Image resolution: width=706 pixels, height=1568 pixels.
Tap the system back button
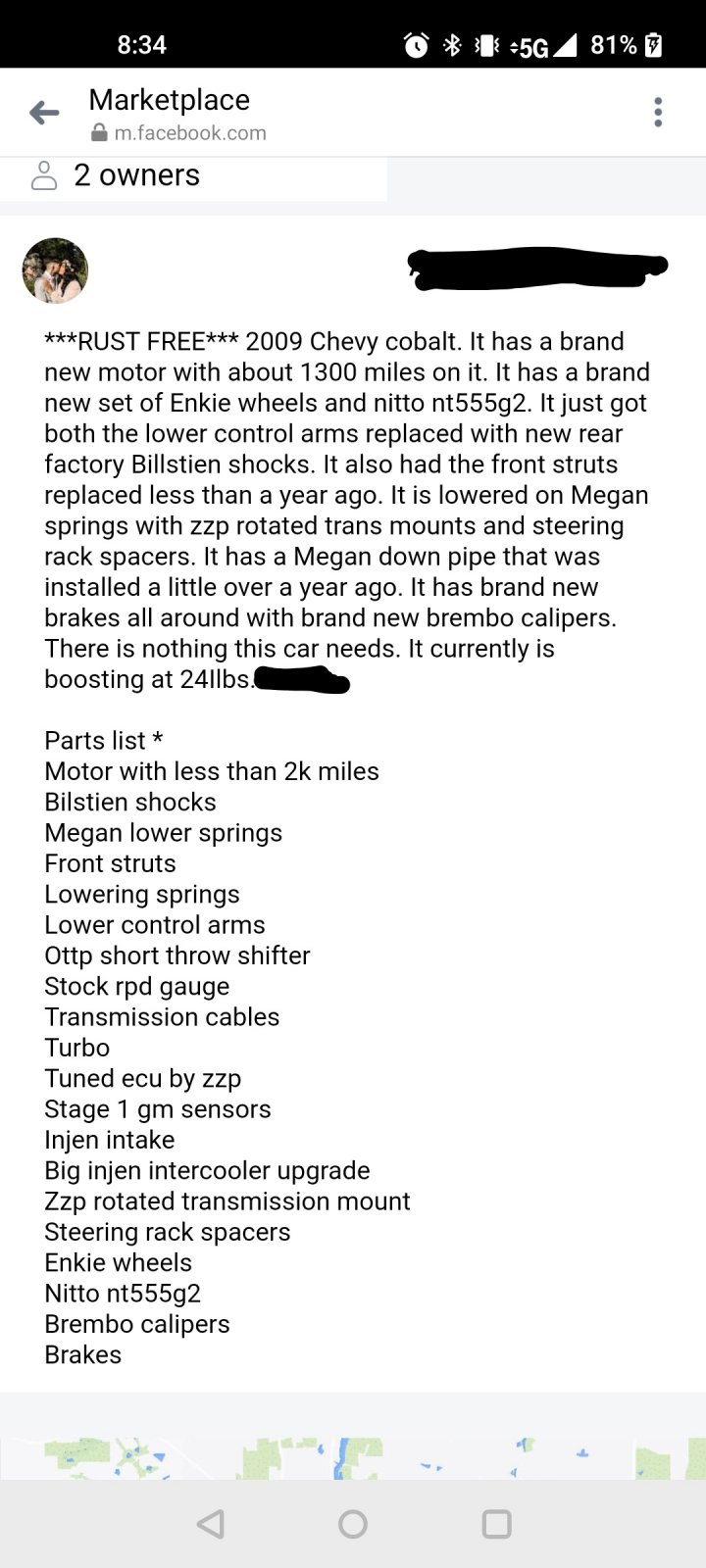pos(211,1524)
